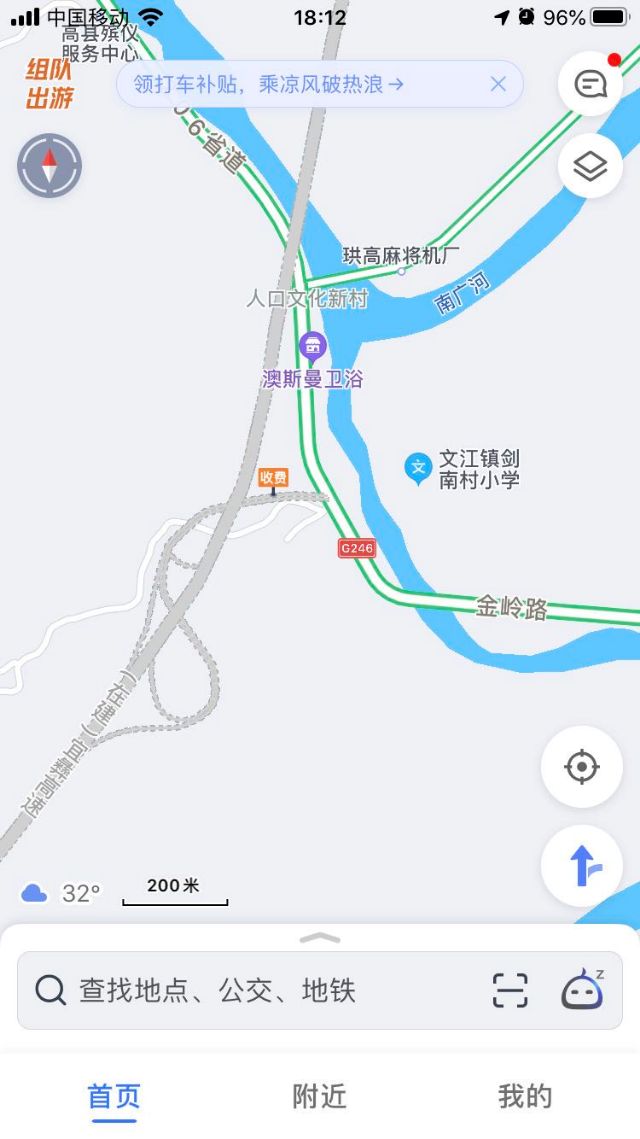This screenshot has height=1139, width=640.
Task: Center the map on my location
Action: (x=581, y=767)
